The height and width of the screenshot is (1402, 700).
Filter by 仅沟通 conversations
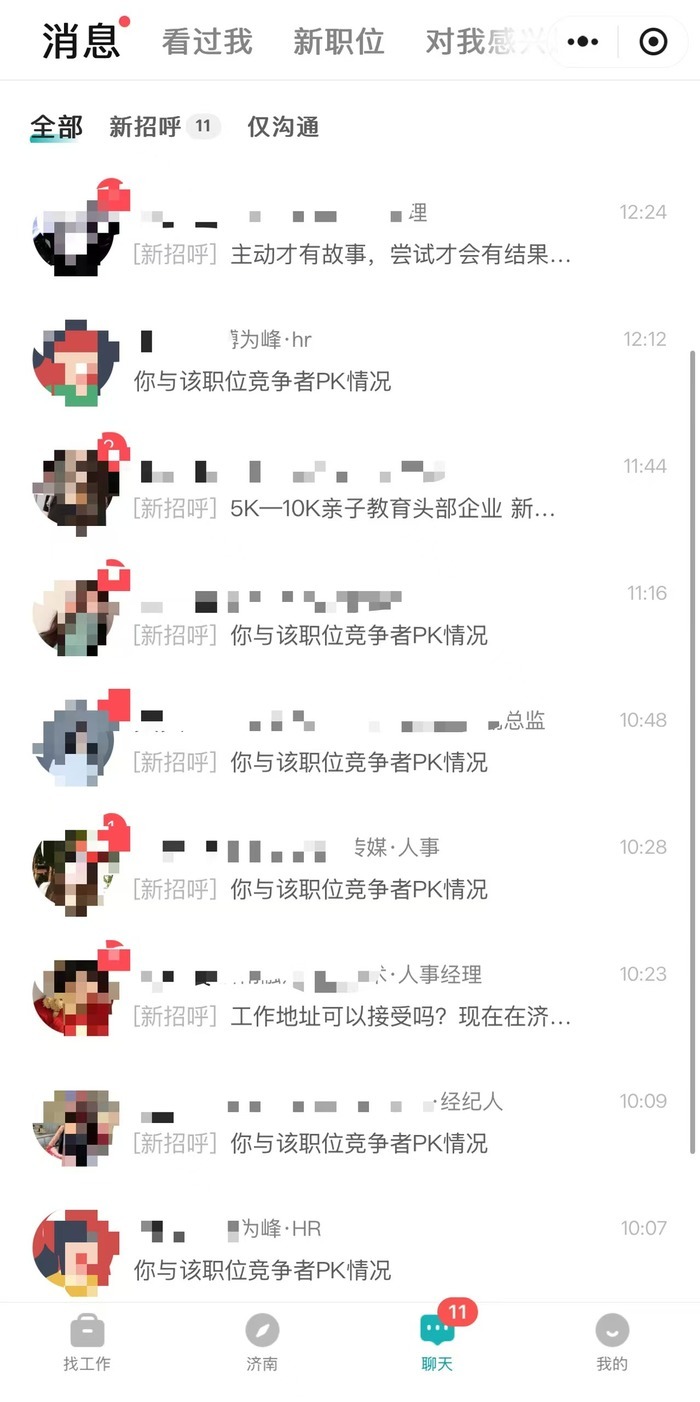point(283,127)
